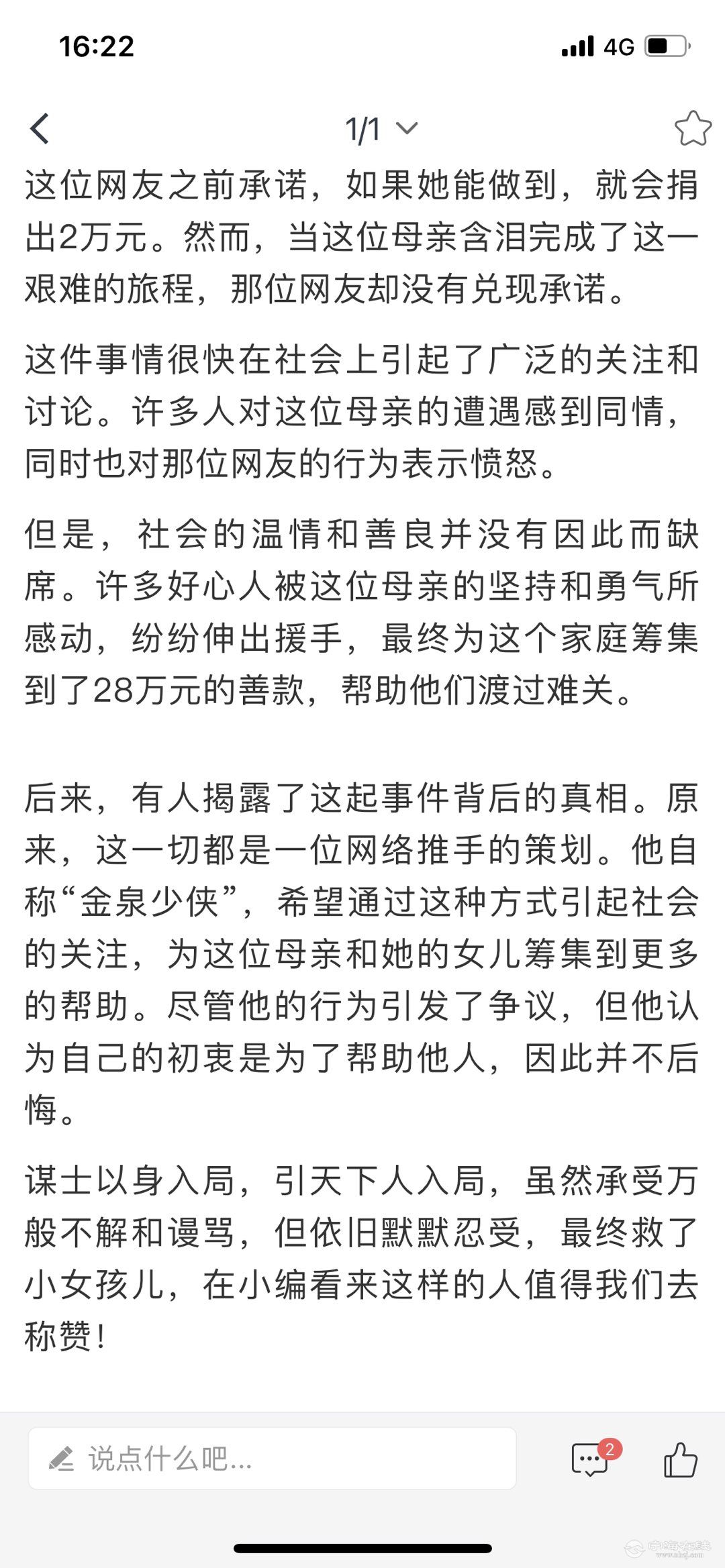Tap the '说点什么吧' comment input field
The height and width of the screenshot is (1568, 725).
click(272, 1458)
